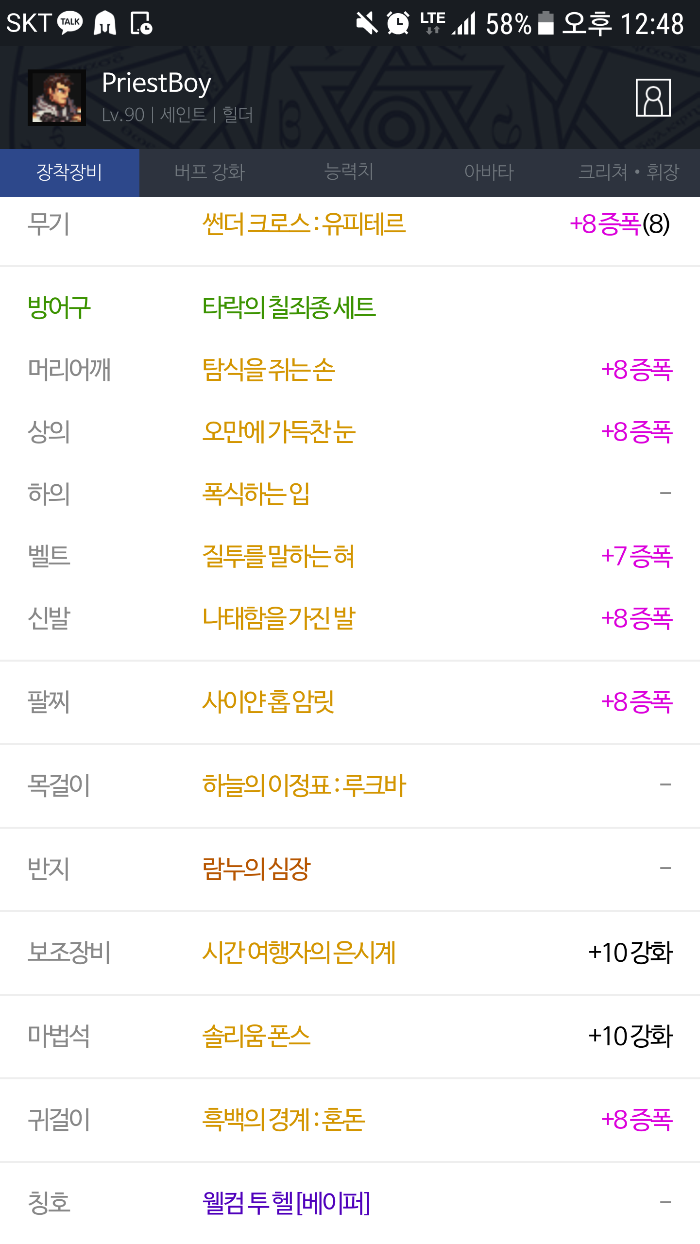View necklace 하늘의 이정표 : 루크바
700x1244 pixels.
coord(304,786)
